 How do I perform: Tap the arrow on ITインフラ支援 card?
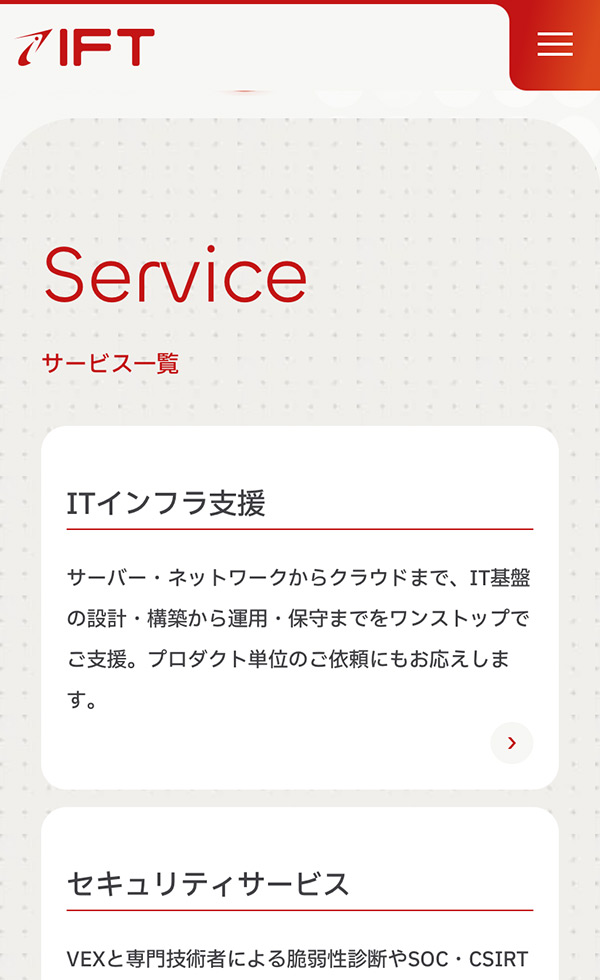[511, 743]
